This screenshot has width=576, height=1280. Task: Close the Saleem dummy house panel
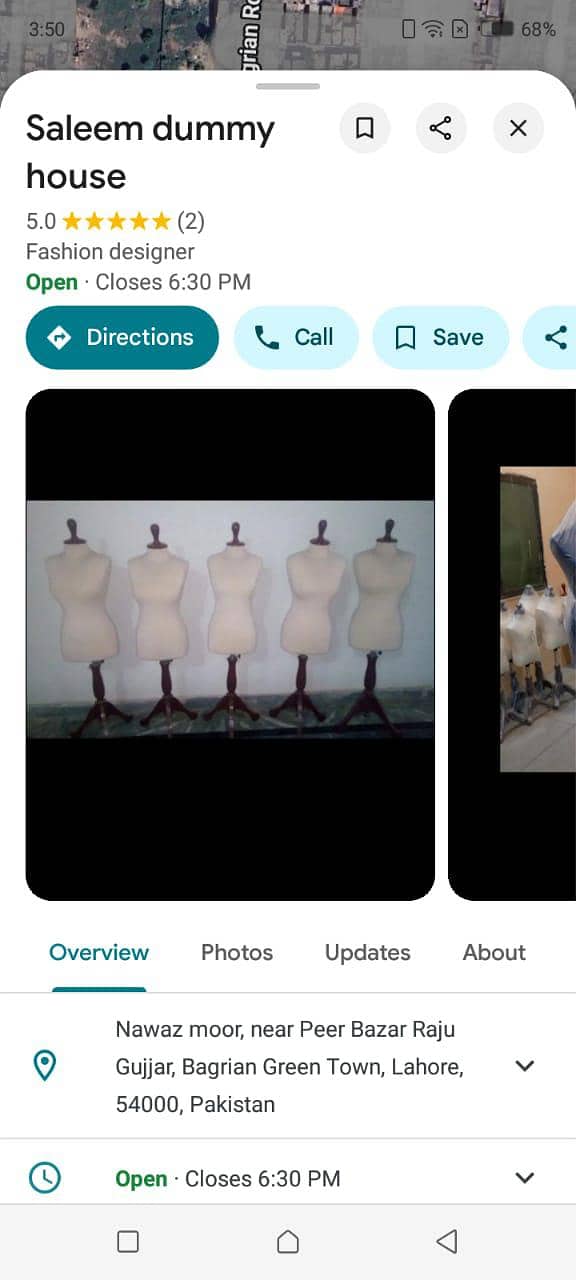(518, 128)
